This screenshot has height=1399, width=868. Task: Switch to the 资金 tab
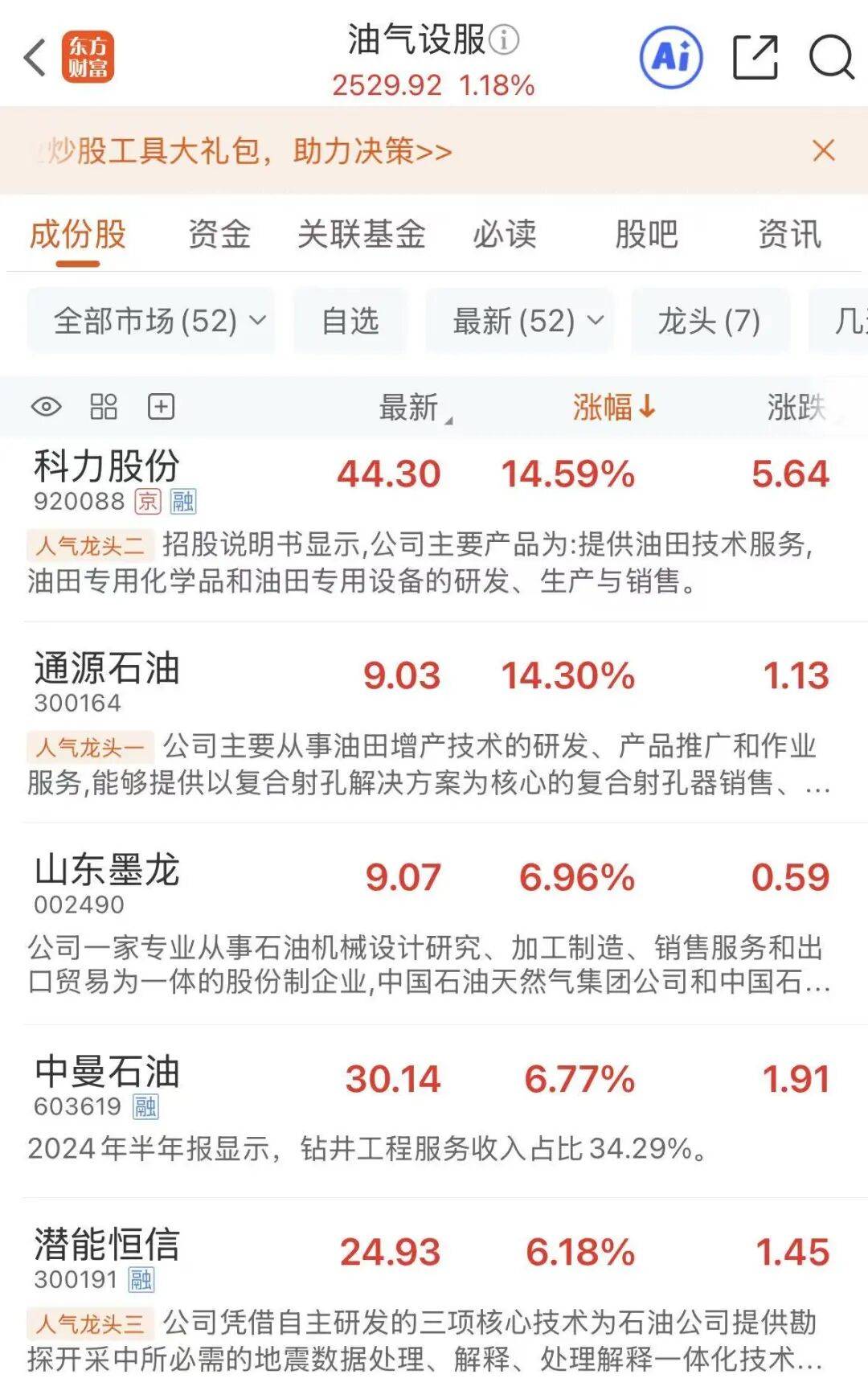[219, 235]
